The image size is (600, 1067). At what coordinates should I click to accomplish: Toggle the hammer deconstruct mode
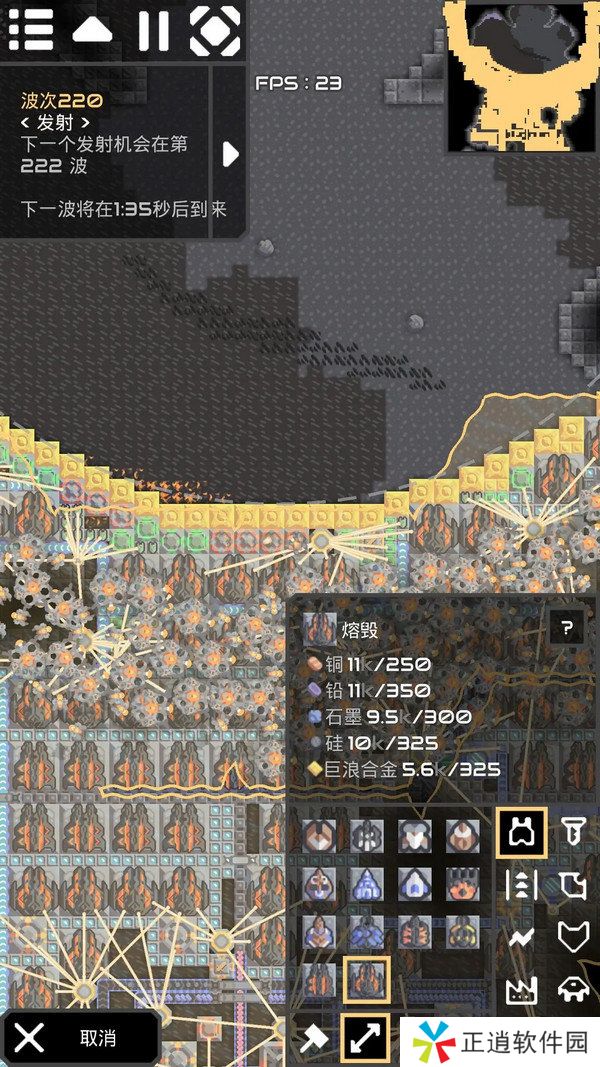315,1040
